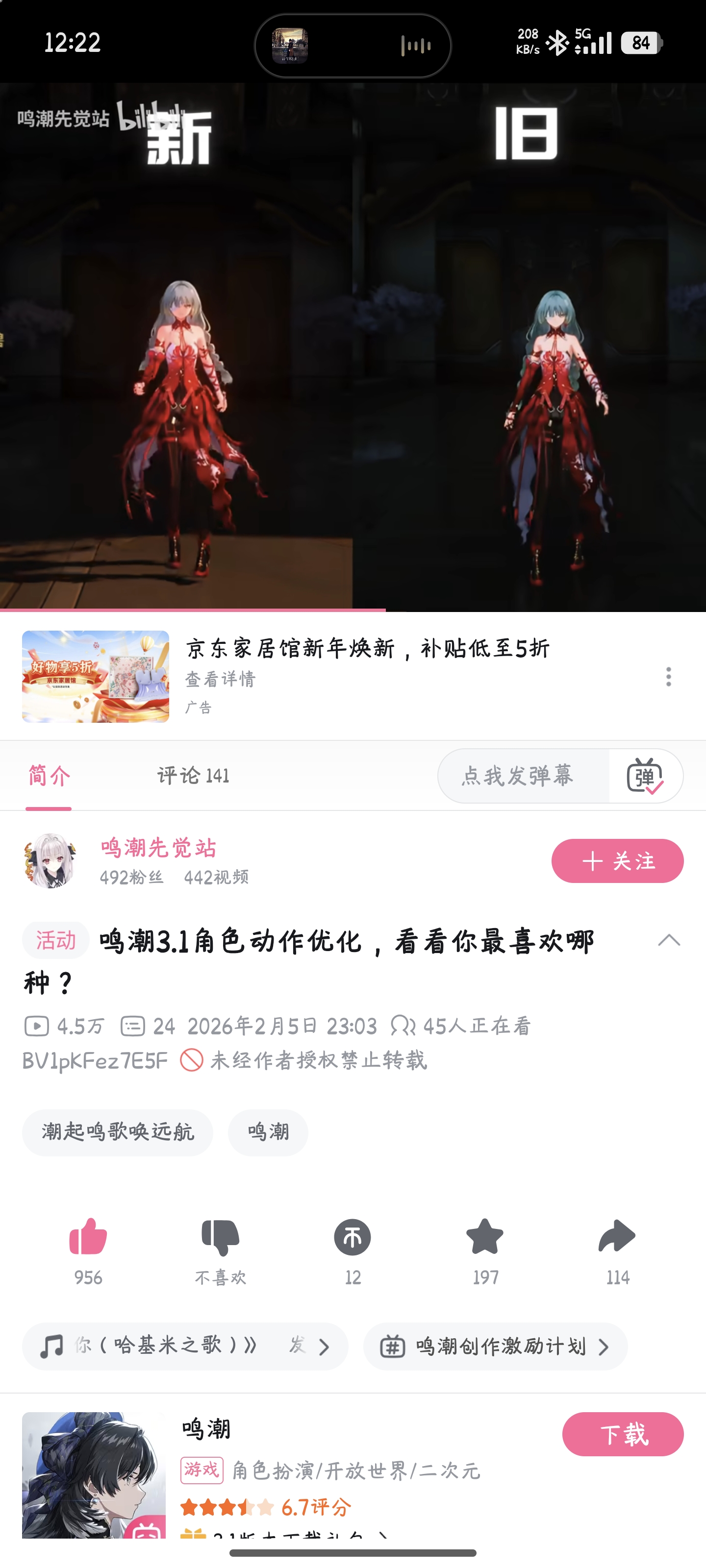Open the ad's three-dot options menu
The image size is (706, 1568).
tap(668, 676)
